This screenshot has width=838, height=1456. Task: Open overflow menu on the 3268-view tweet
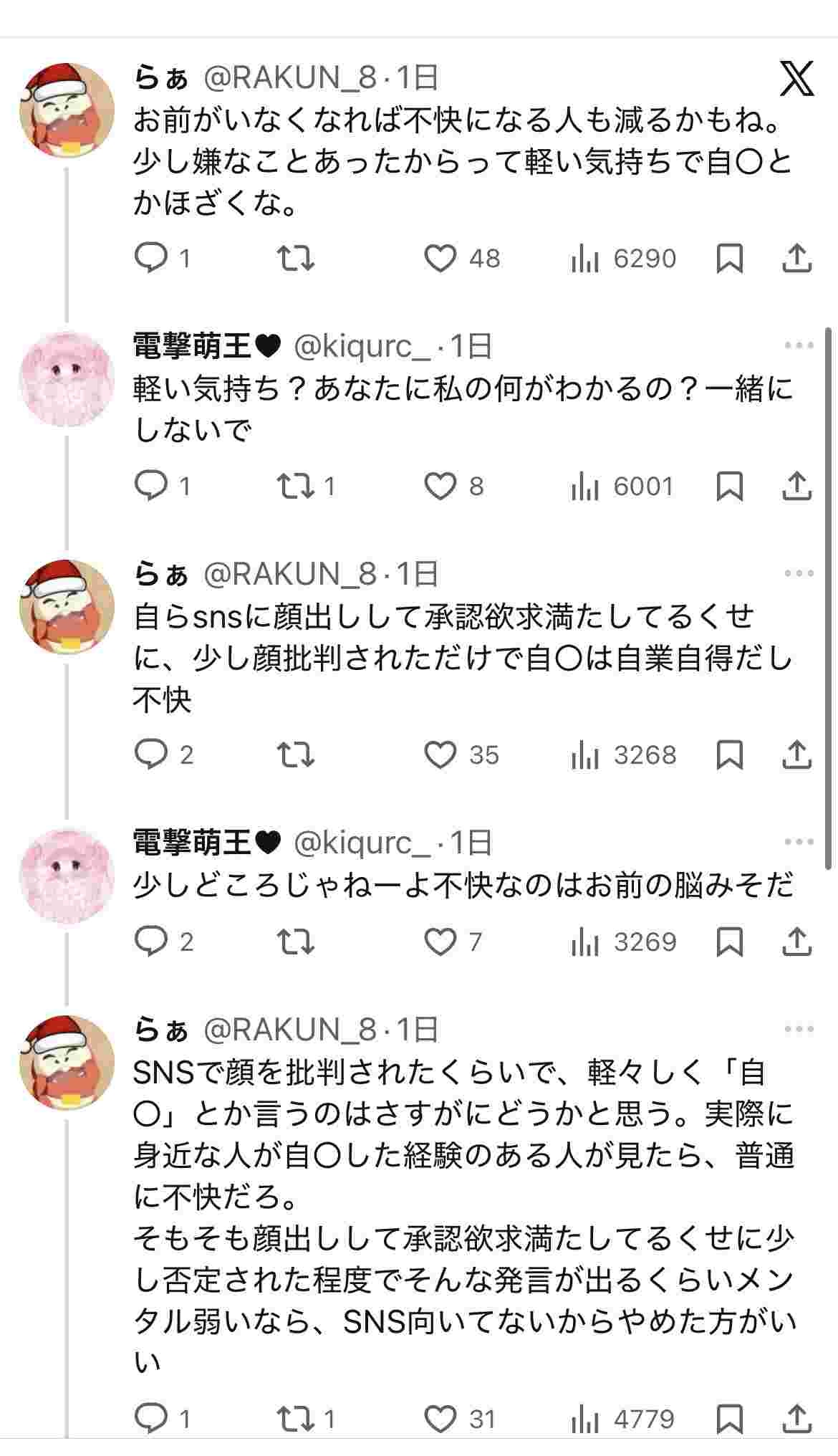pyautogui.click(x=799, y=573)
